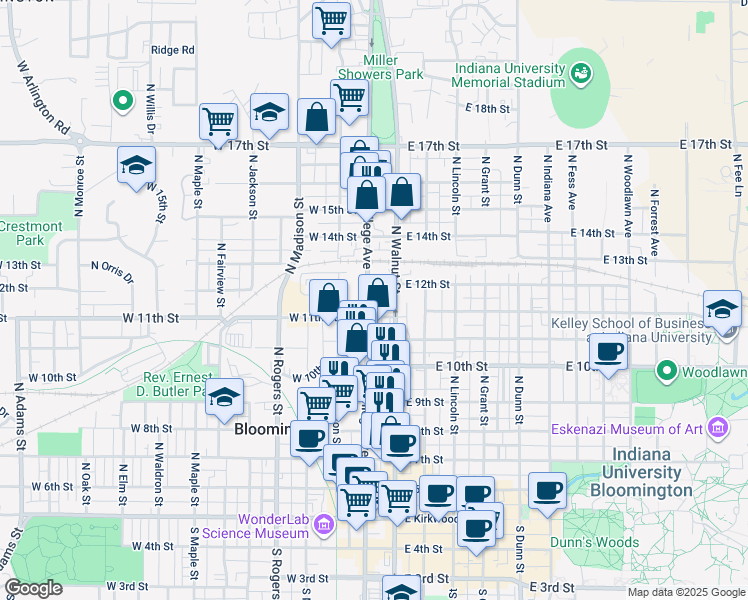Tap the graduation cap marker near W 15th St
748x600 pixels.
click(x=137, y=167)
